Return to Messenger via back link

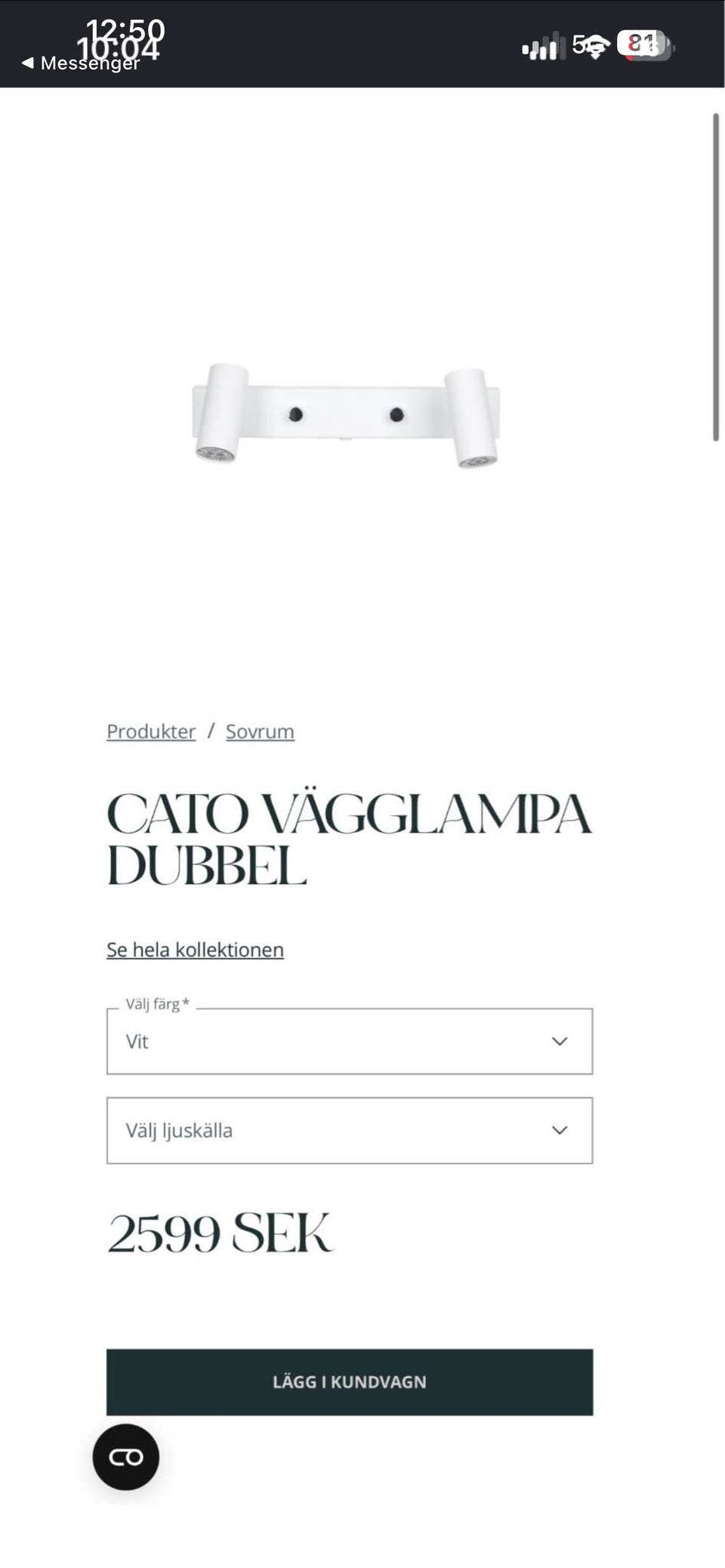point(81,63)
